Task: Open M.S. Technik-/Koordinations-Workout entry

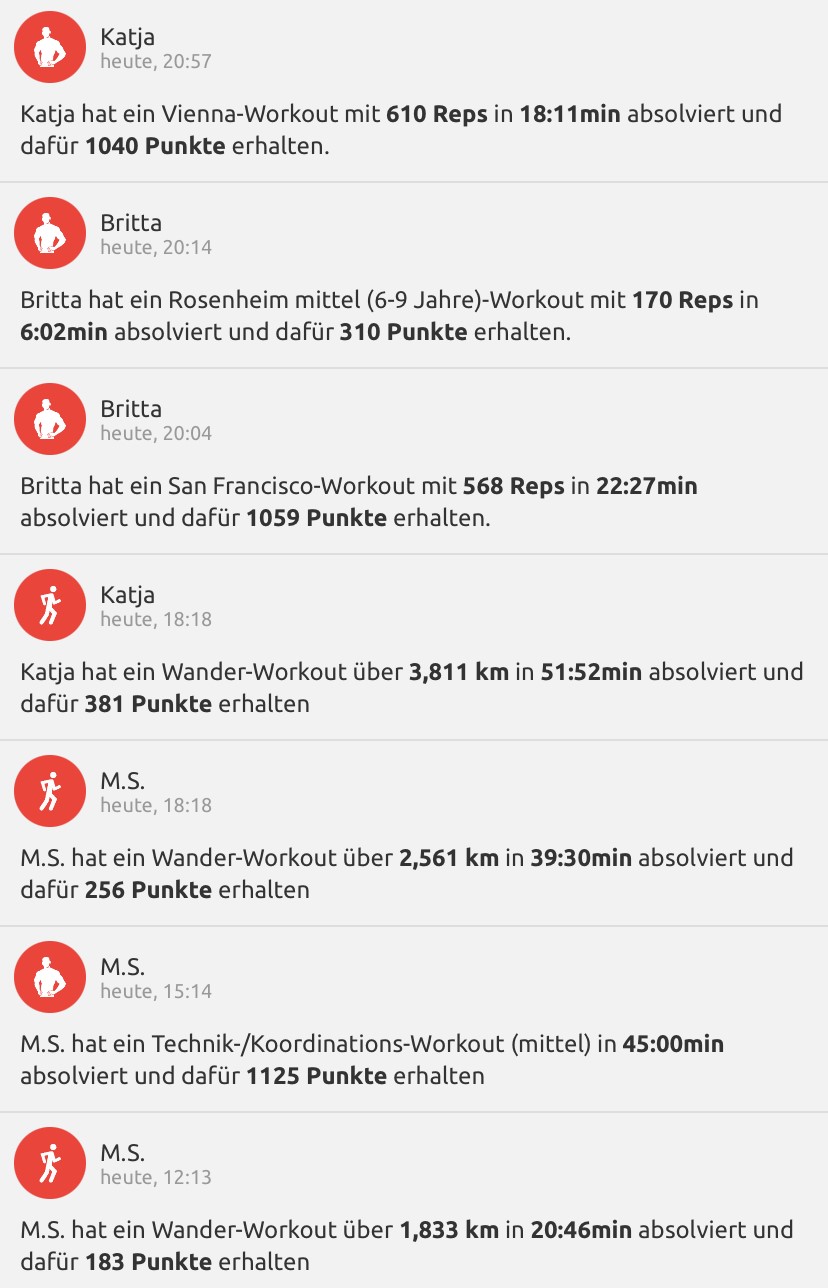Action: (400, 1059)
